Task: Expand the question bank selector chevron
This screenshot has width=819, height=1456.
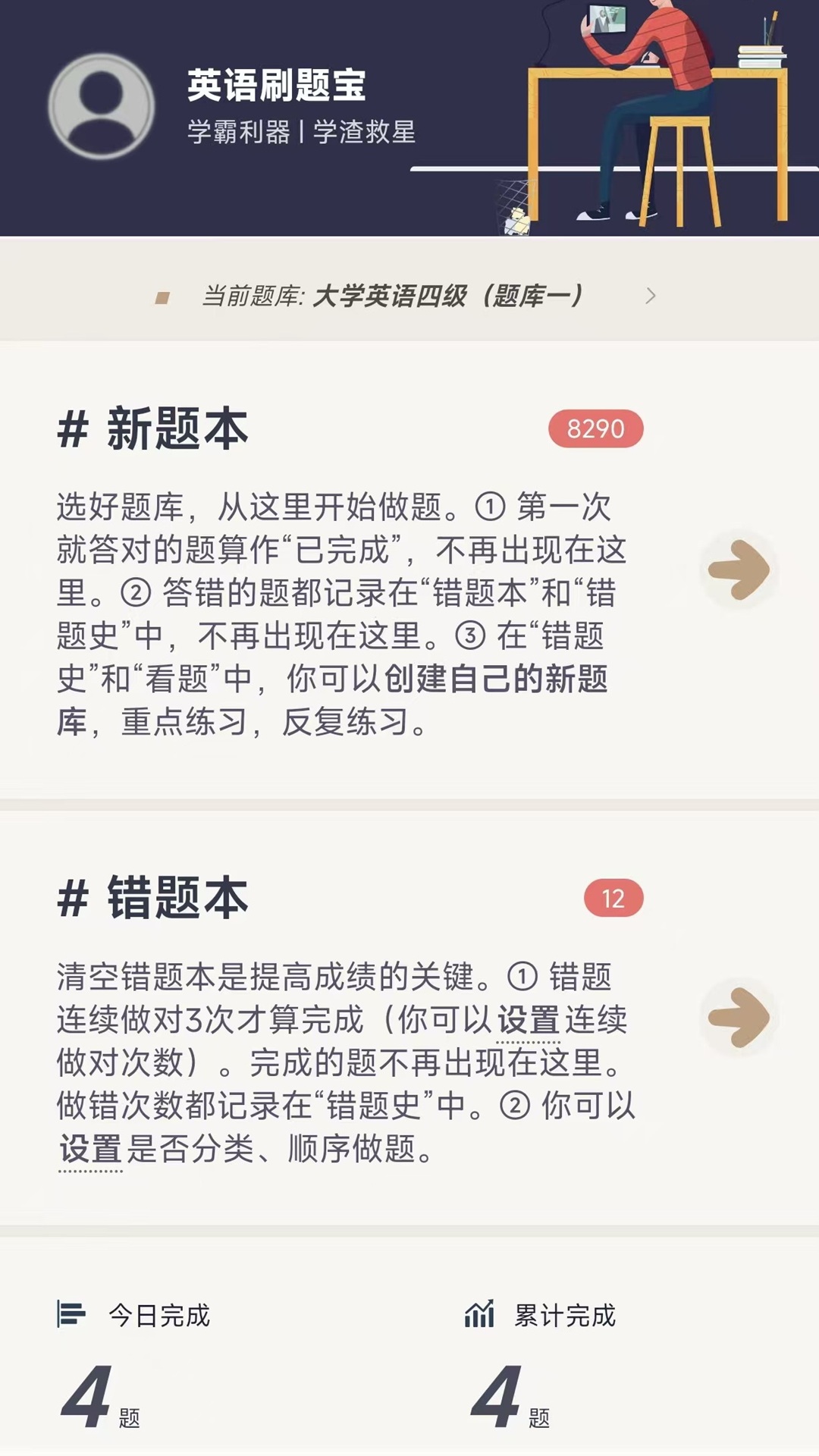Action: [651, 297]
